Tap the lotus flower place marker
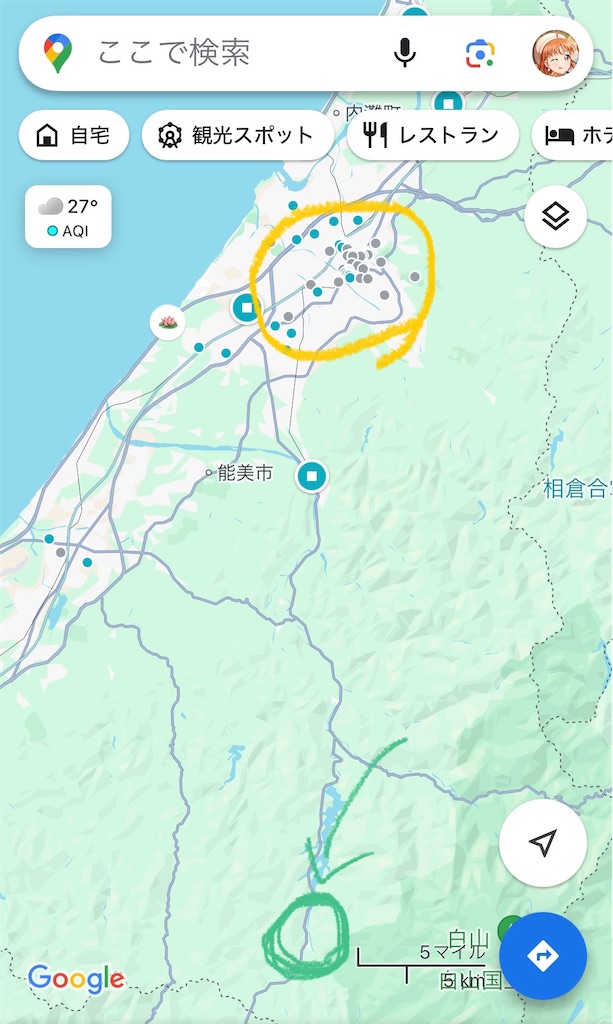The height and width of the screenshot is (1024, 613). [167, 322]
